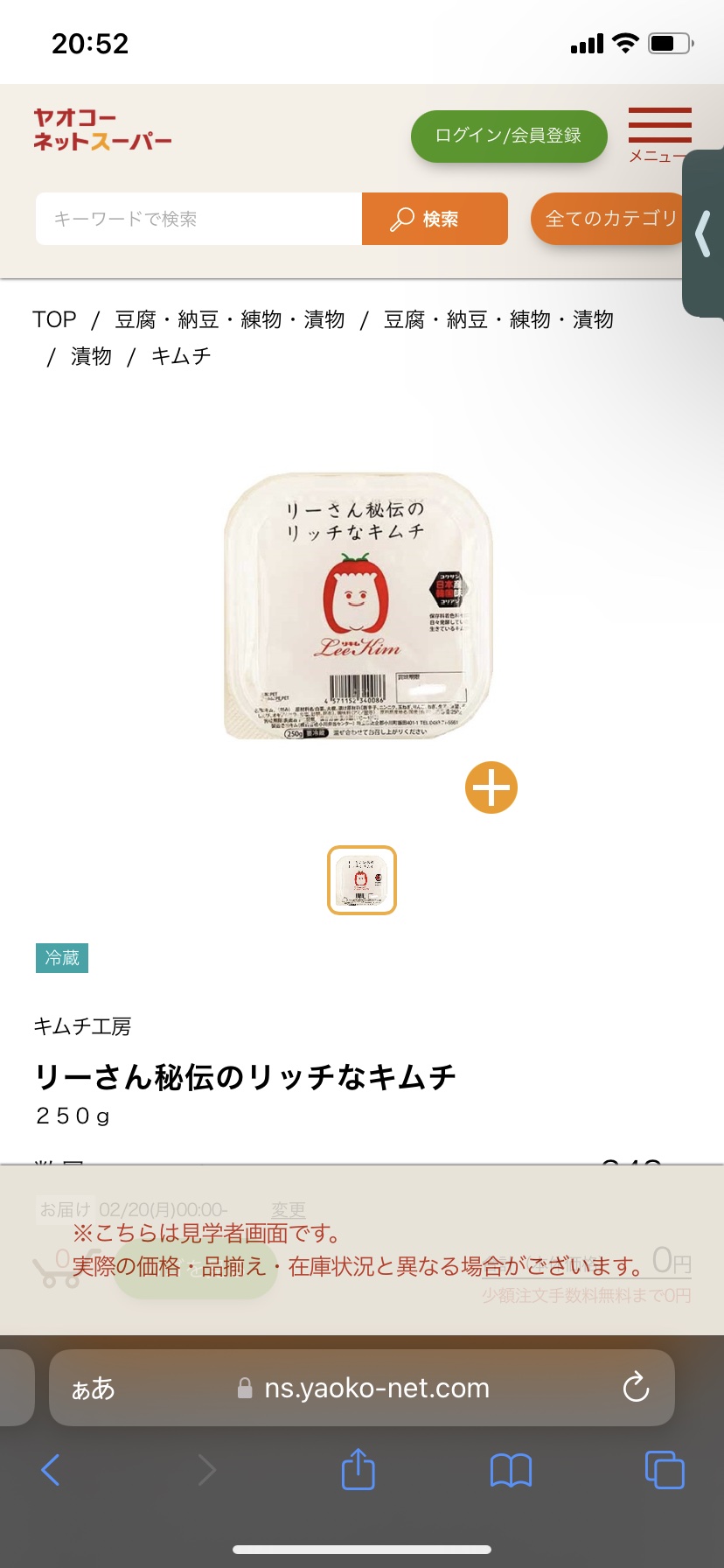Focus the キーワードで検索 field

199,219
